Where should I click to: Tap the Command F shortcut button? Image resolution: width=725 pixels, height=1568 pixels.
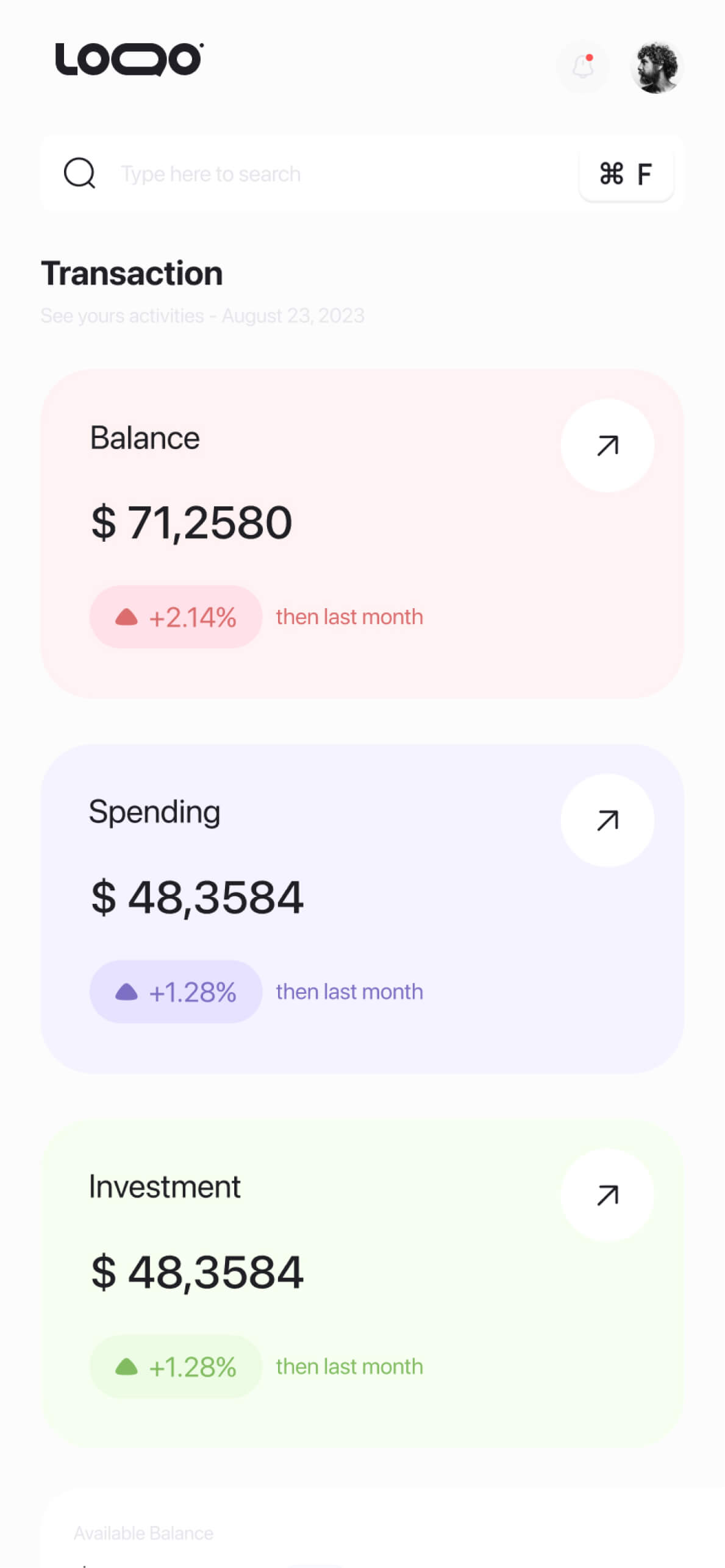click(x=626, y=174)
